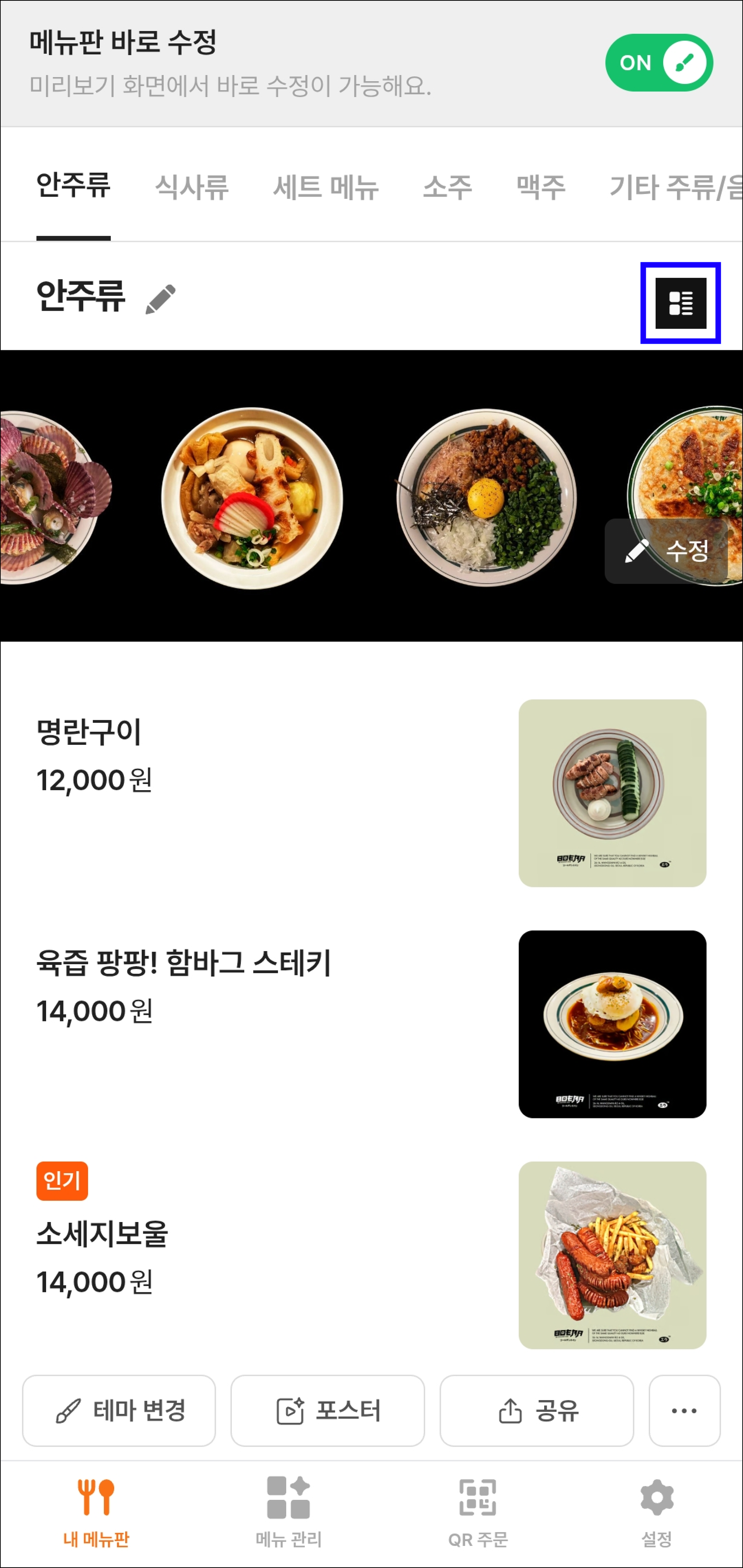
Task: Create a 포스터
Action: [328, 1410]
